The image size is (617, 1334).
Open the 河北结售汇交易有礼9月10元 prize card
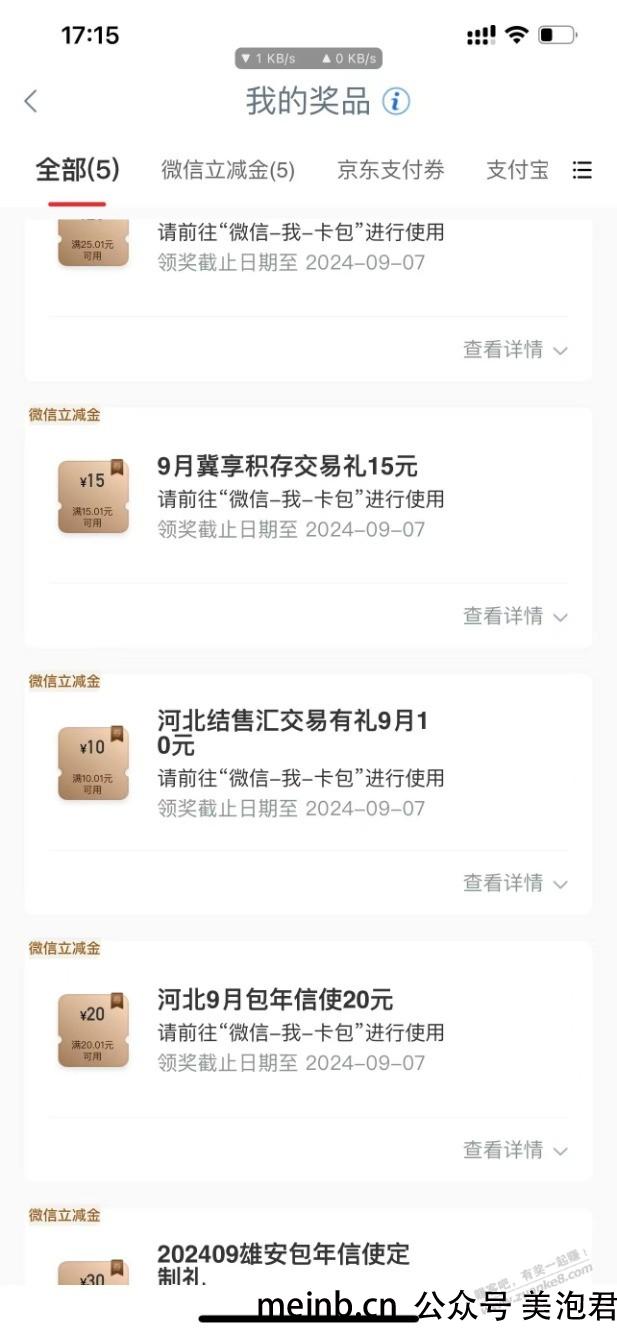click(300, 763)
